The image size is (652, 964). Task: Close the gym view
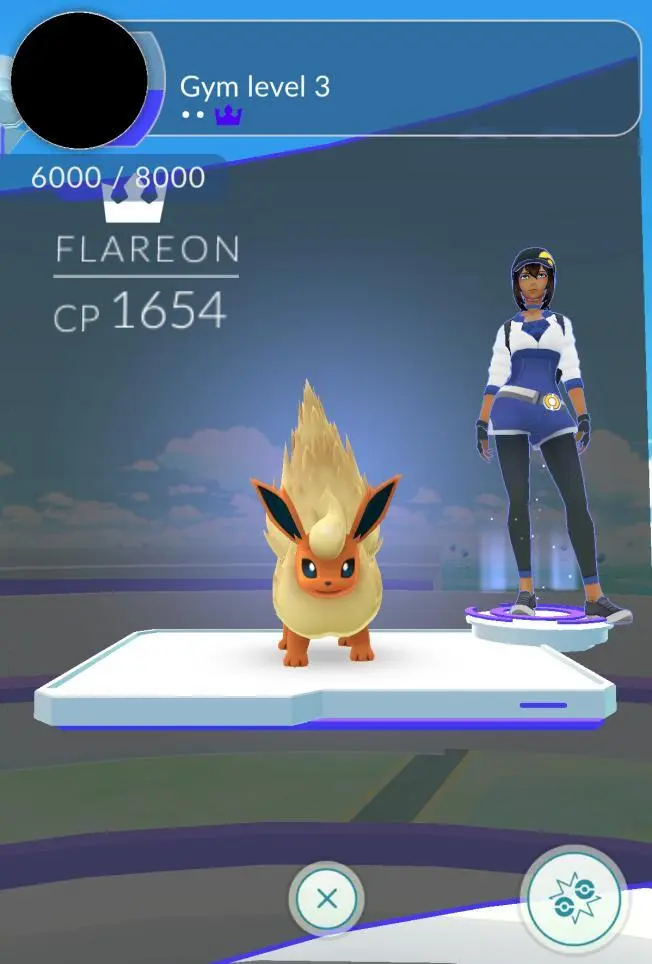(326, 898)
